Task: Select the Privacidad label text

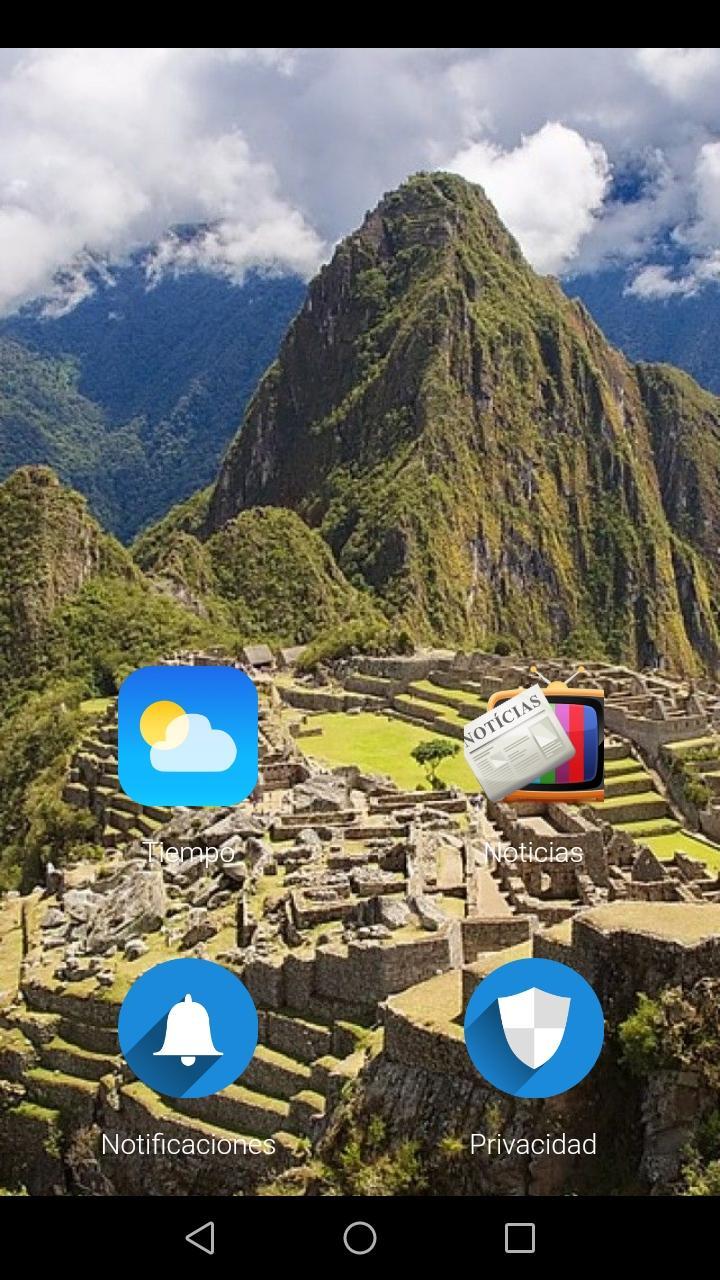Action: [534, 1143]
